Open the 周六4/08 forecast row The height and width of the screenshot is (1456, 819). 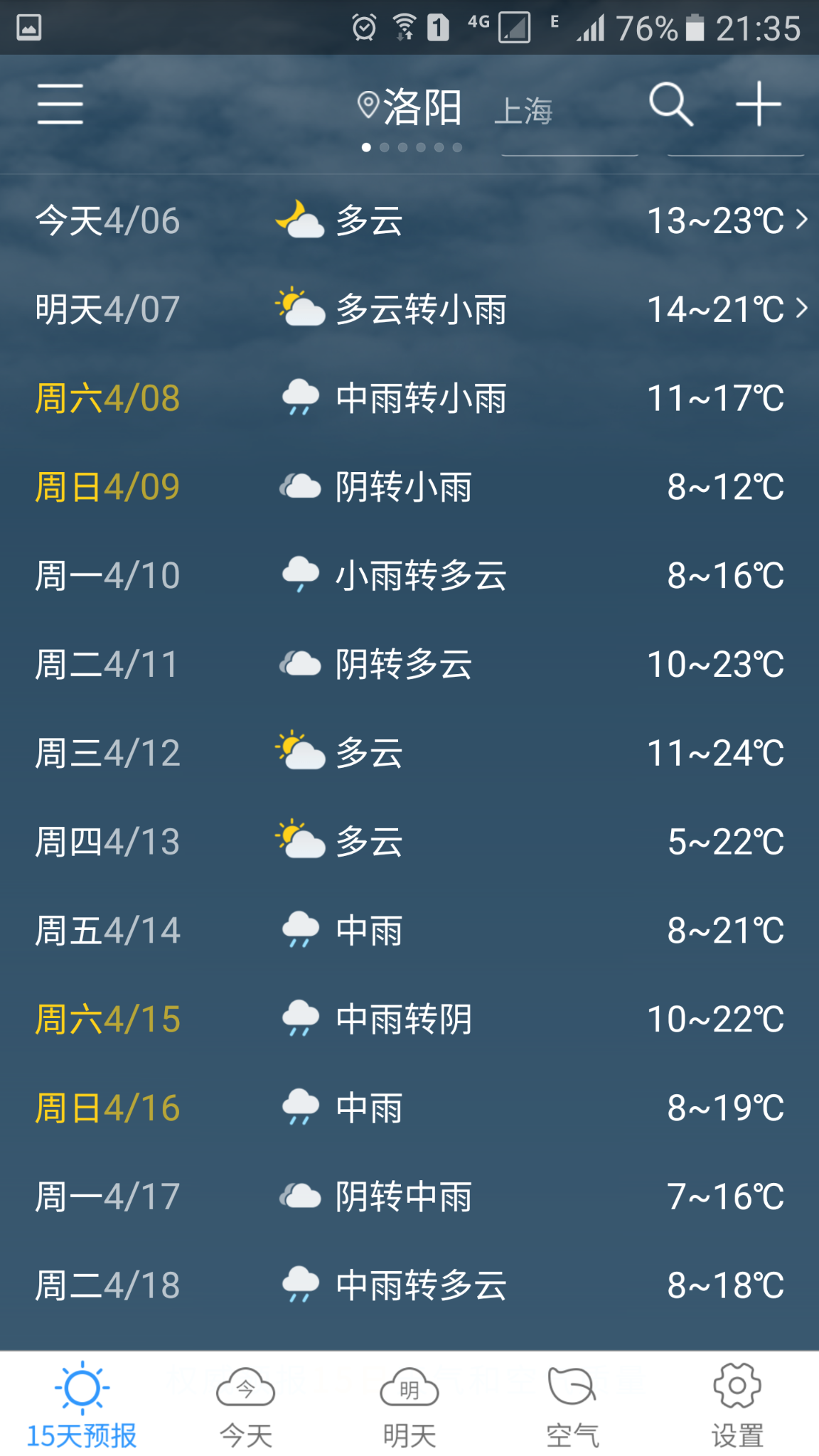pos(409,397)
